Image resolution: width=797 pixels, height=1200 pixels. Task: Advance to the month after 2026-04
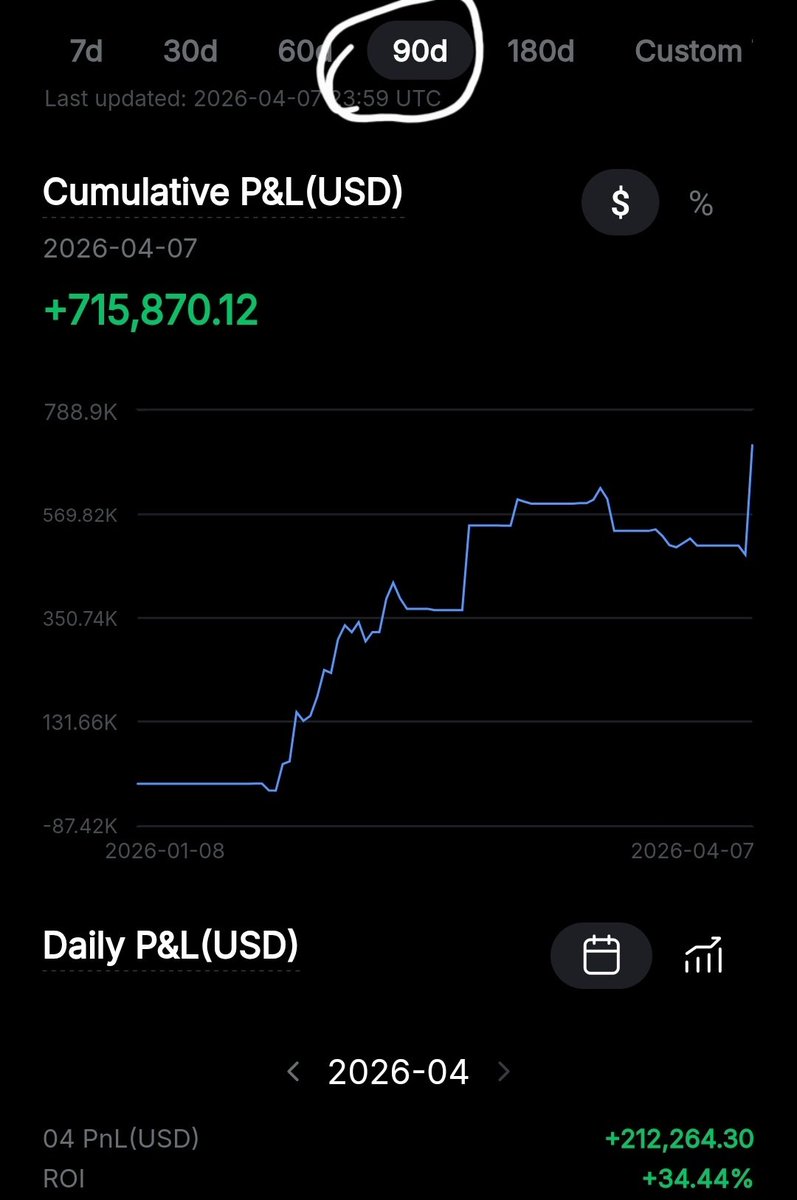coord(504,1072)
